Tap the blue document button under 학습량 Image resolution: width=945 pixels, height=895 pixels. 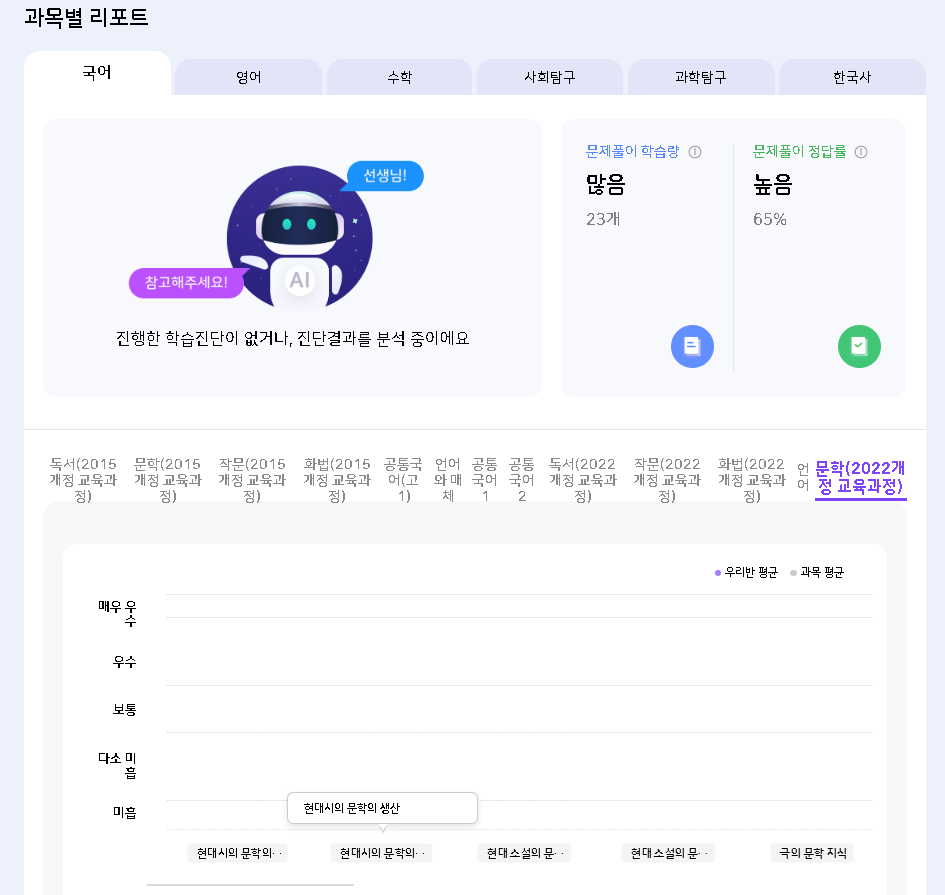pos(692,347)
